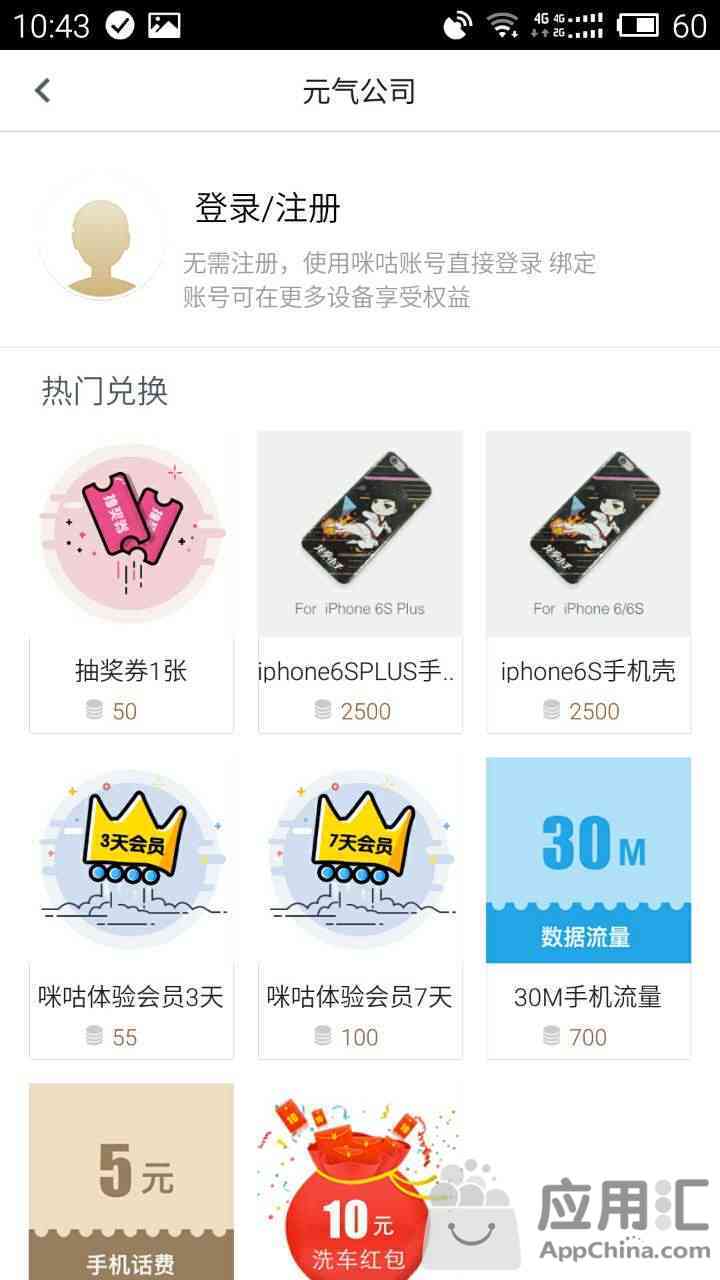Go back using the top-left arrow
This screenshot has width=720, height=1280.
(42, 91)
